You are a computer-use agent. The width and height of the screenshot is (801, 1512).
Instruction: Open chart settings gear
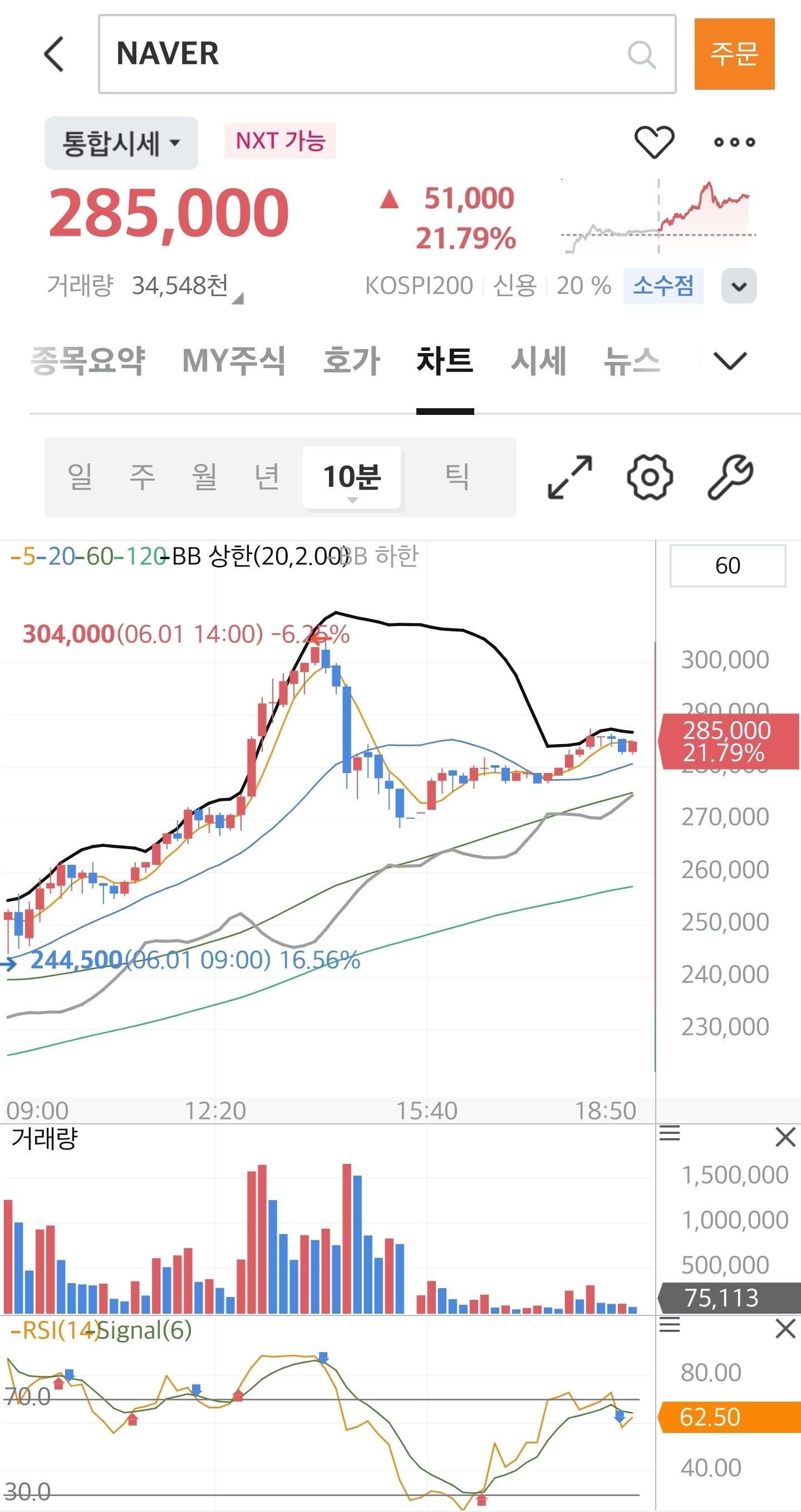(650, 477)
